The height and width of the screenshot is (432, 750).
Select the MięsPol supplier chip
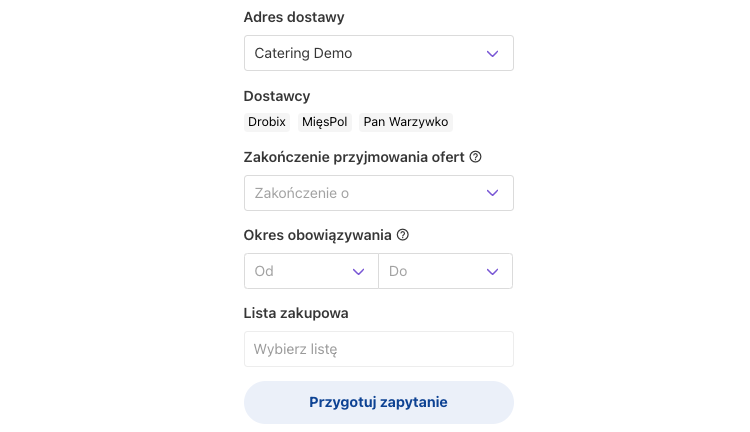click(324, 122)
